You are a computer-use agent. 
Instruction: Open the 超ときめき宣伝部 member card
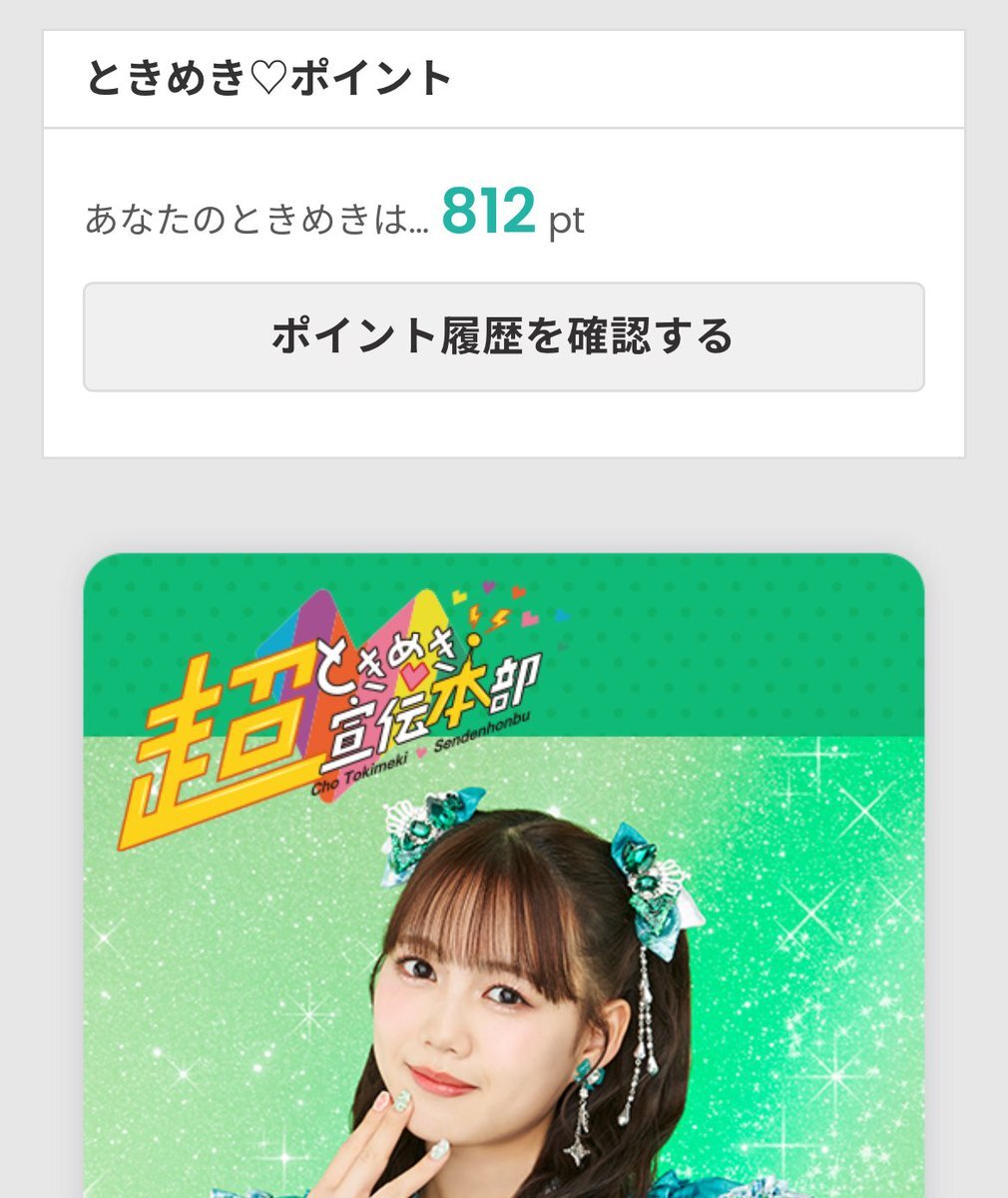tap(503, 879)
